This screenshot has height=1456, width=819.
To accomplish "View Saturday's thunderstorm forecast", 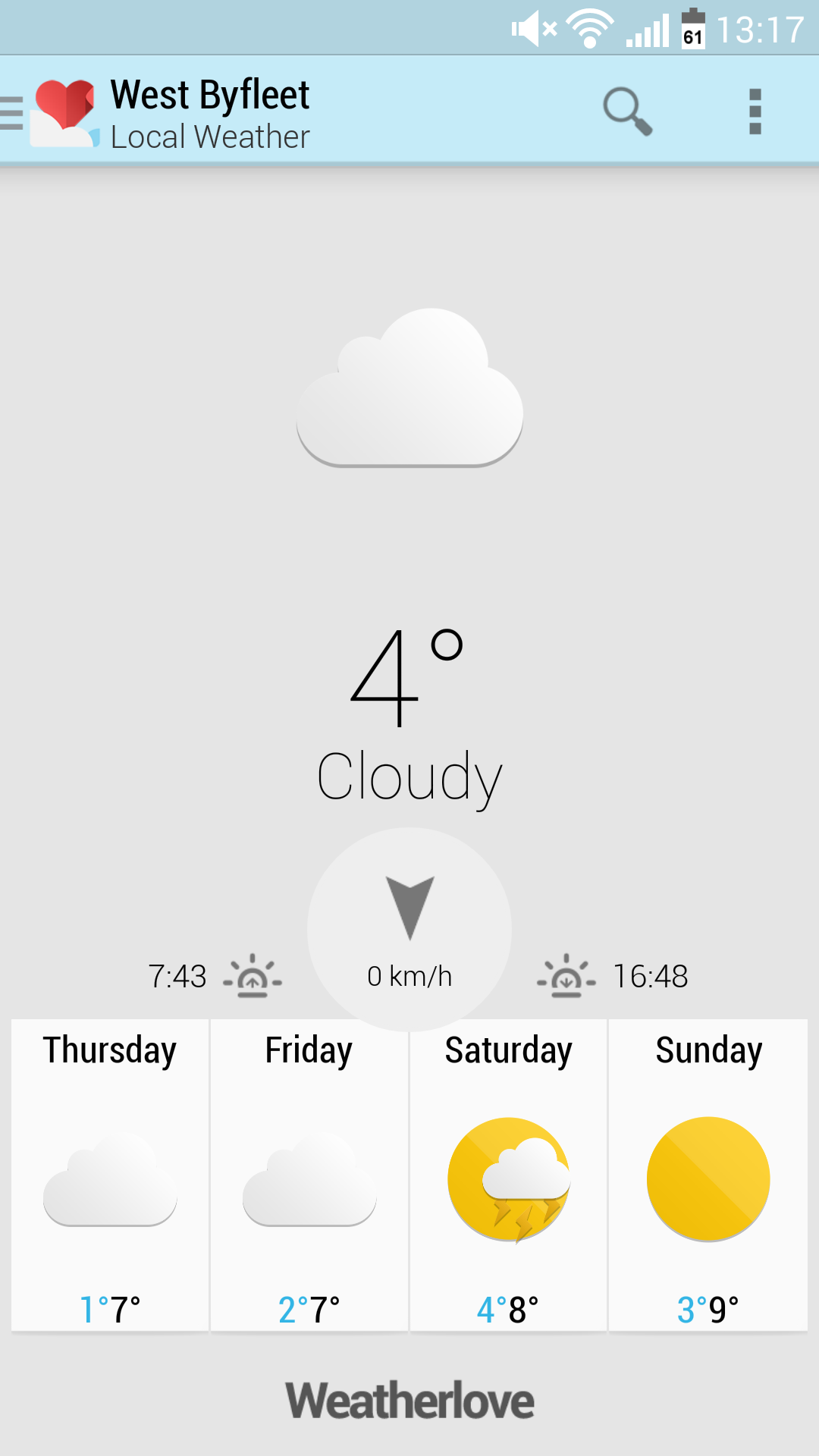I will click(x=508, y=1175).
